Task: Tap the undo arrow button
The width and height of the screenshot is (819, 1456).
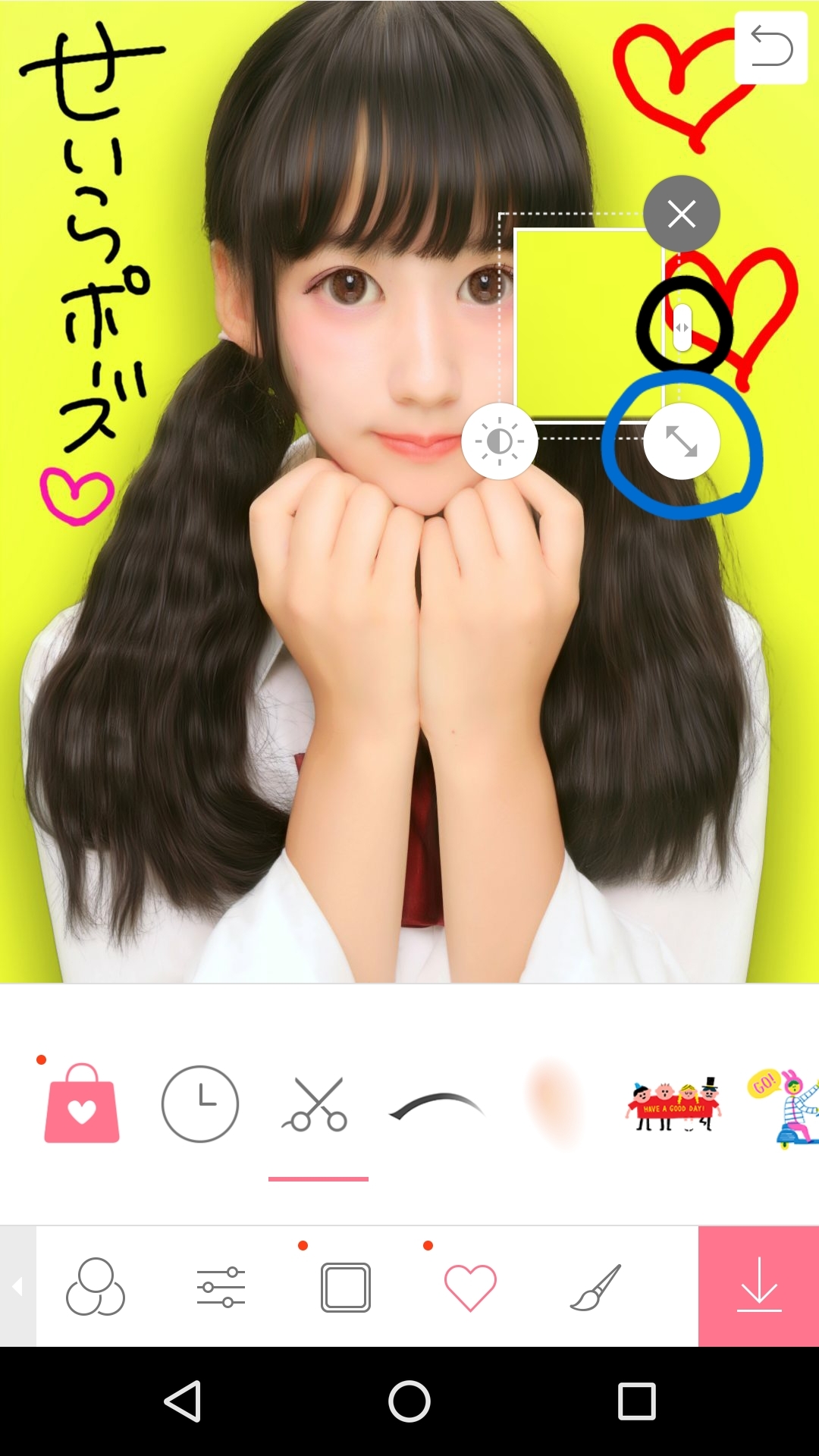Action: tap(770, 47)
